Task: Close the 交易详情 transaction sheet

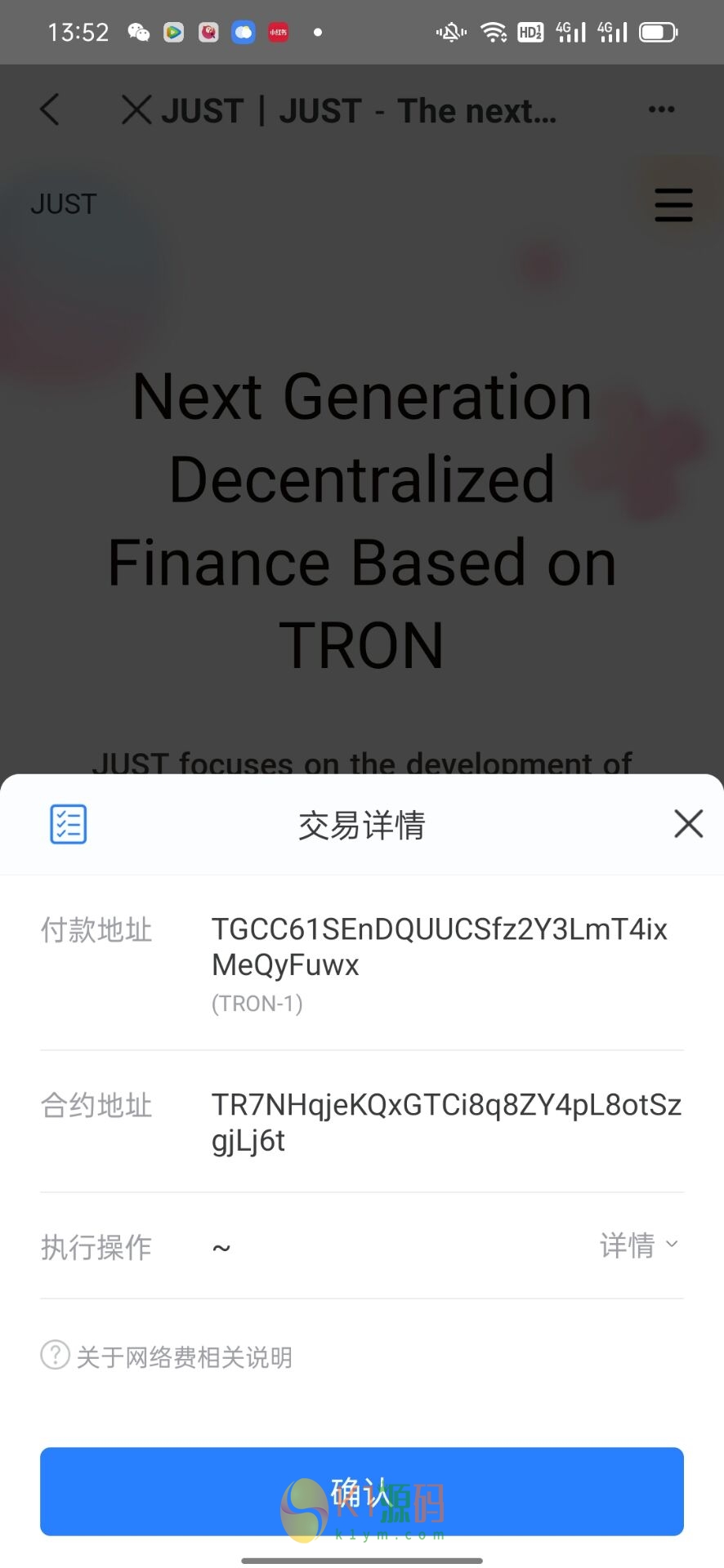Action: coord(688,823)
